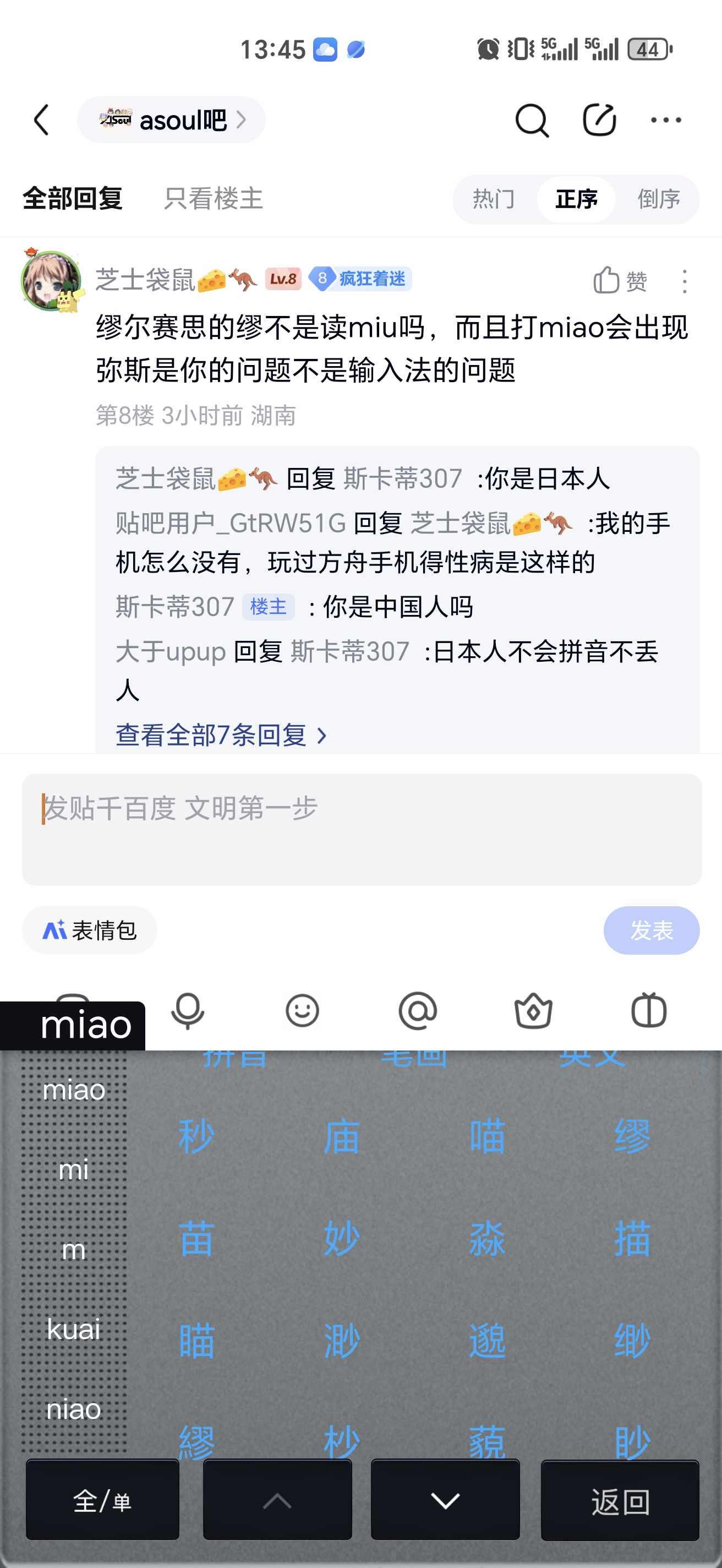Open the three-dot overflow menu in the header
Screen dimensions: 722x1568
point(665,120)
